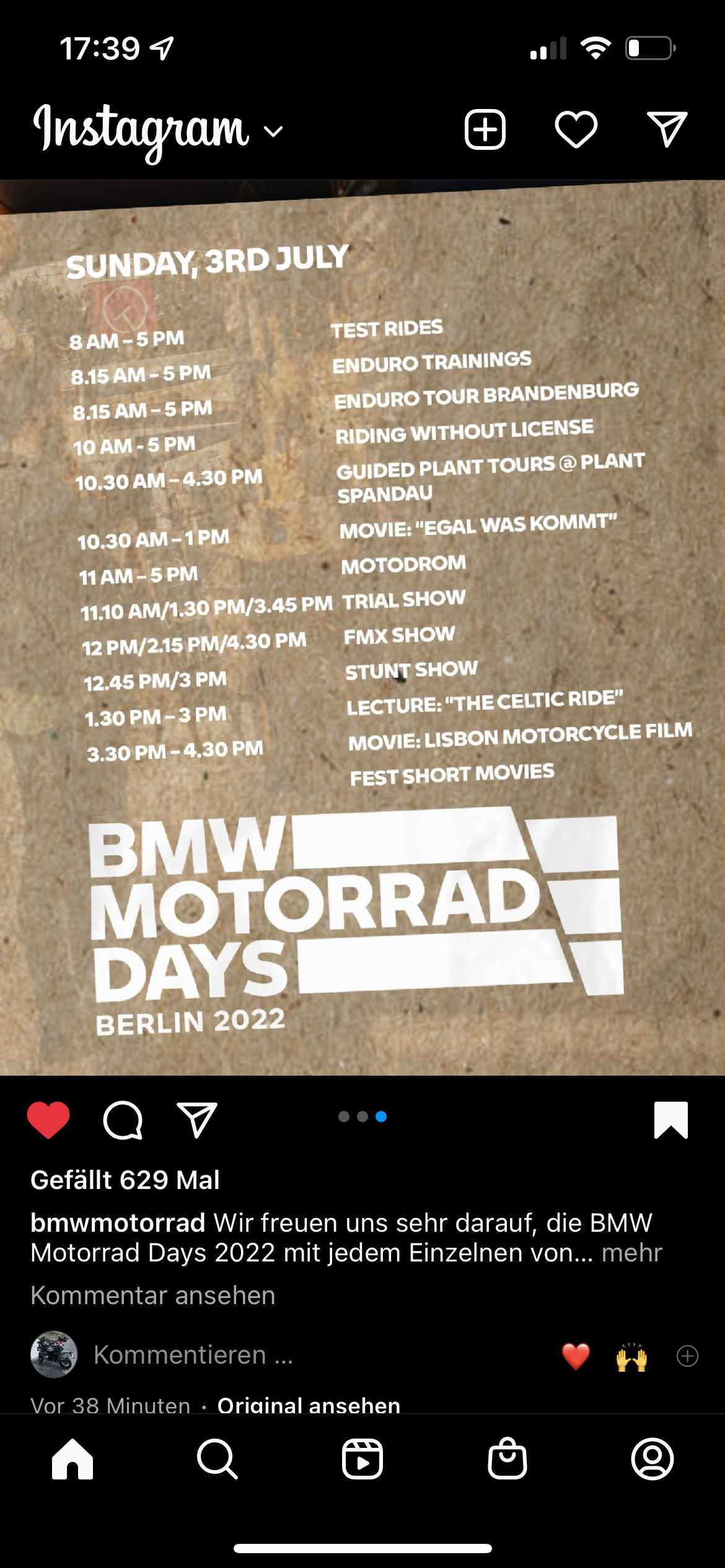Open the Profile tab
Viewport: 725px width, 1568px height.
click(x=652, y=1459)
